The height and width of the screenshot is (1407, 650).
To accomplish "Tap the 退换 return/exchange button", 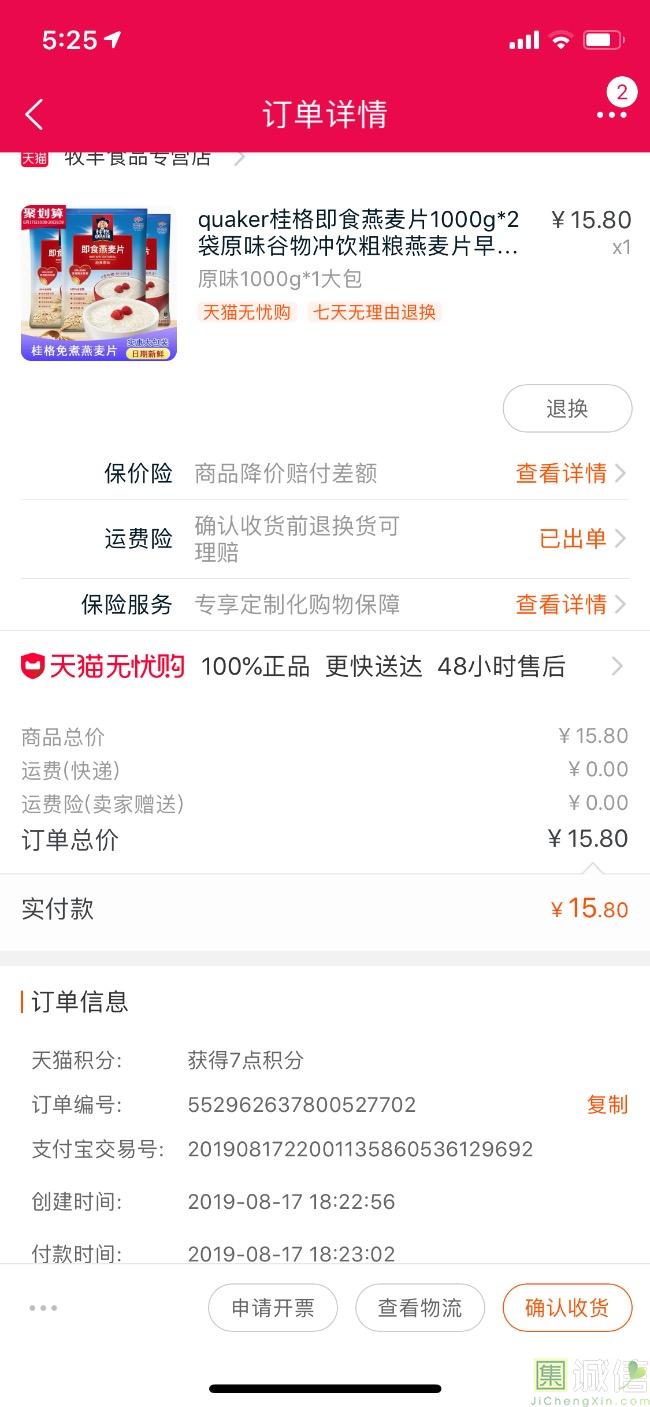I will click(x=567, y=409).
